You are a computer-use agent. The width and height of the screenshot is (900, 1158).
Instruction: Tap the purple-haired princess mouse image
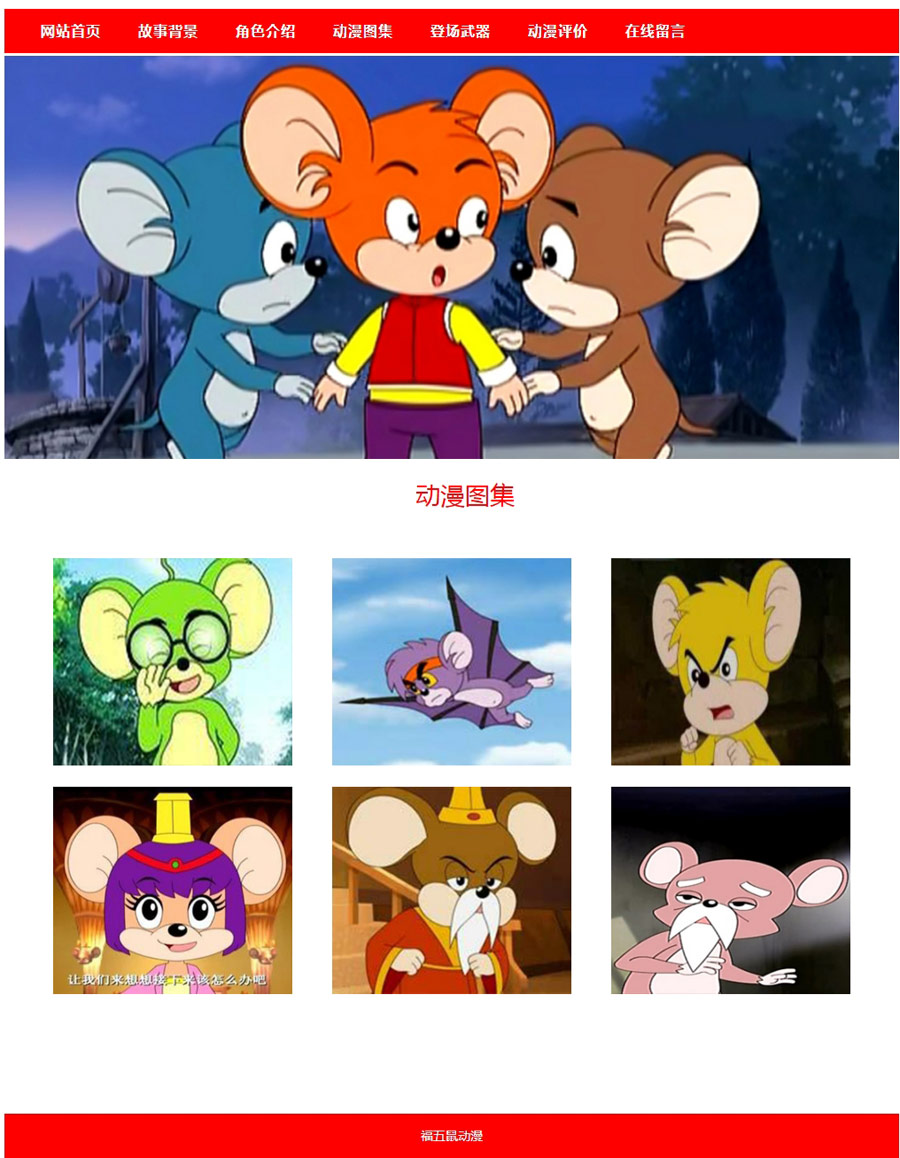click(172, 890)
